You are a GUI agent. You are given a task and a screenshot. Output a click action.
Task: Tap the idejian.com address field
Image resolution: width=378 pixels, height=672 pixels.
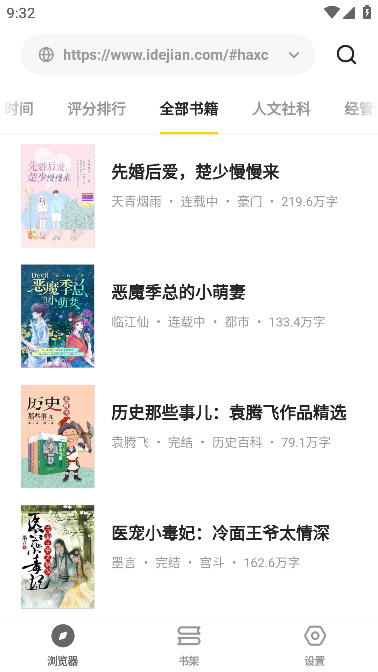pos(168,55)
